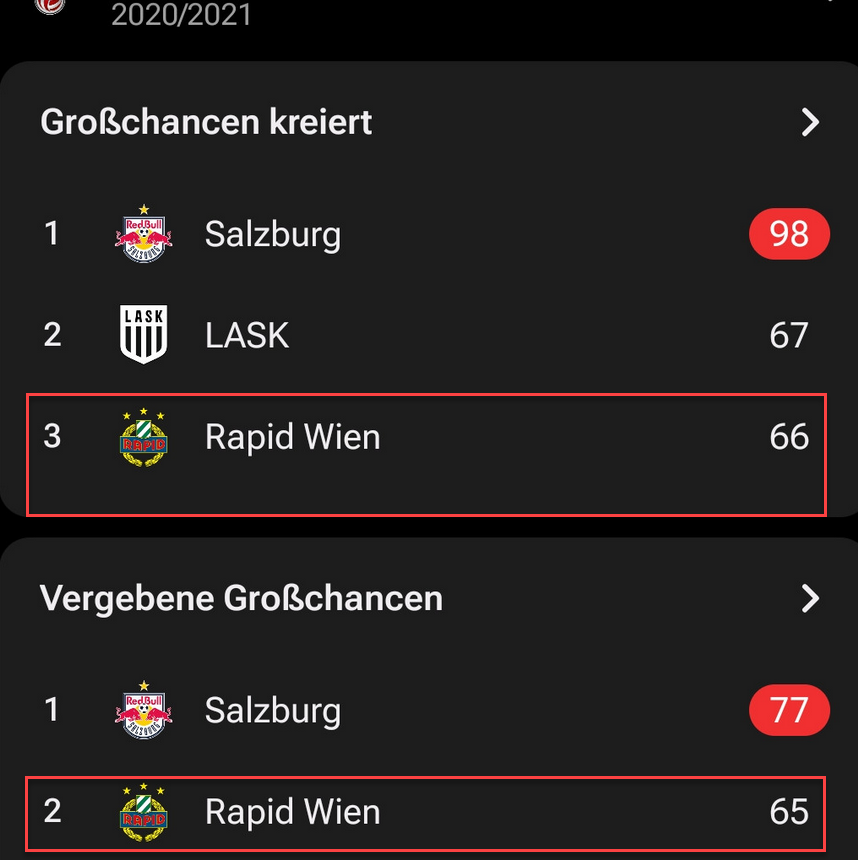Image resolution: width=858 pixels, height=860 pixels.
Task: Expand the Vergebene Großchancen ranking arrow
Action: 810,598
